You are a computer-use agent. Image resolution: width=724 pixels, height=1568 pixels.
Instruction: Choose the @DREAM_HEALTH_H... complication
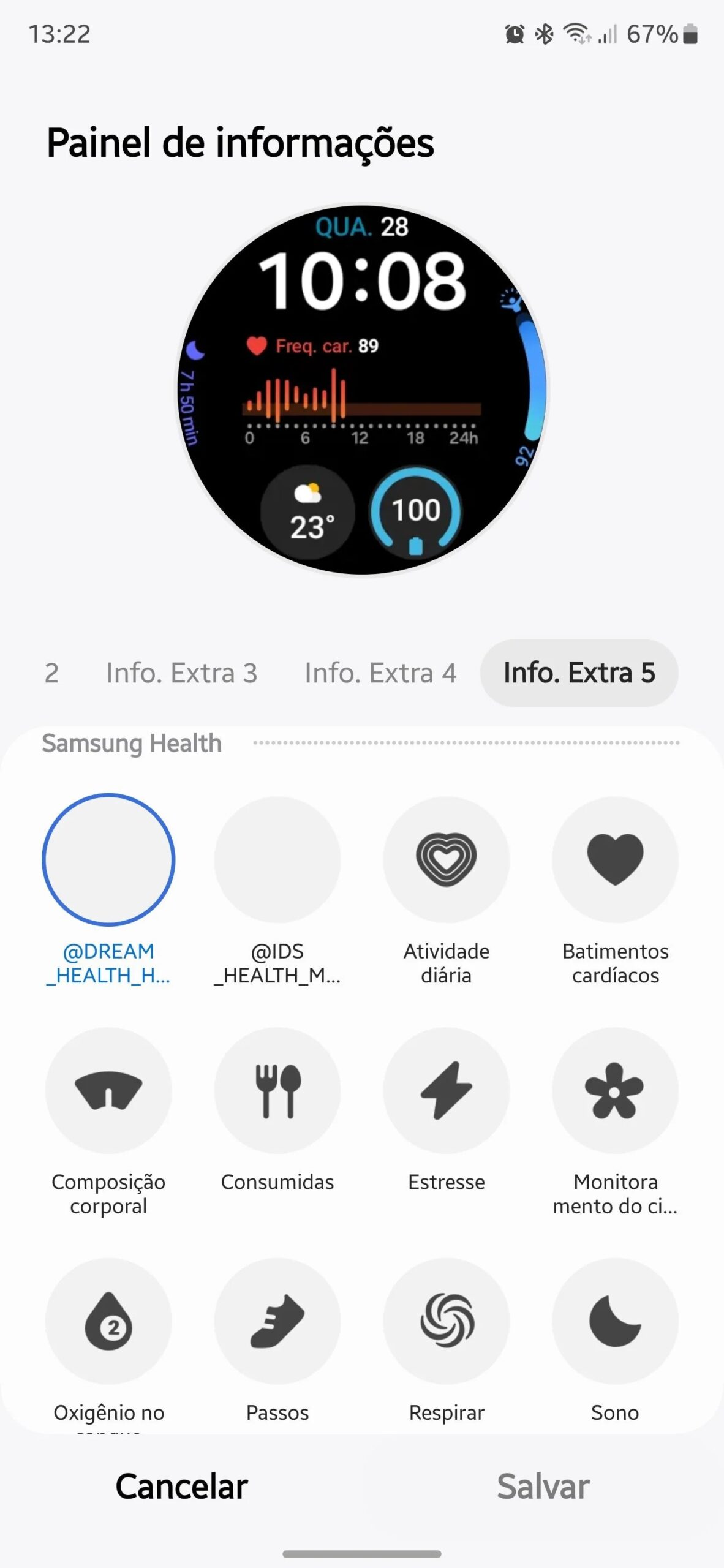[x=108, y=860]
